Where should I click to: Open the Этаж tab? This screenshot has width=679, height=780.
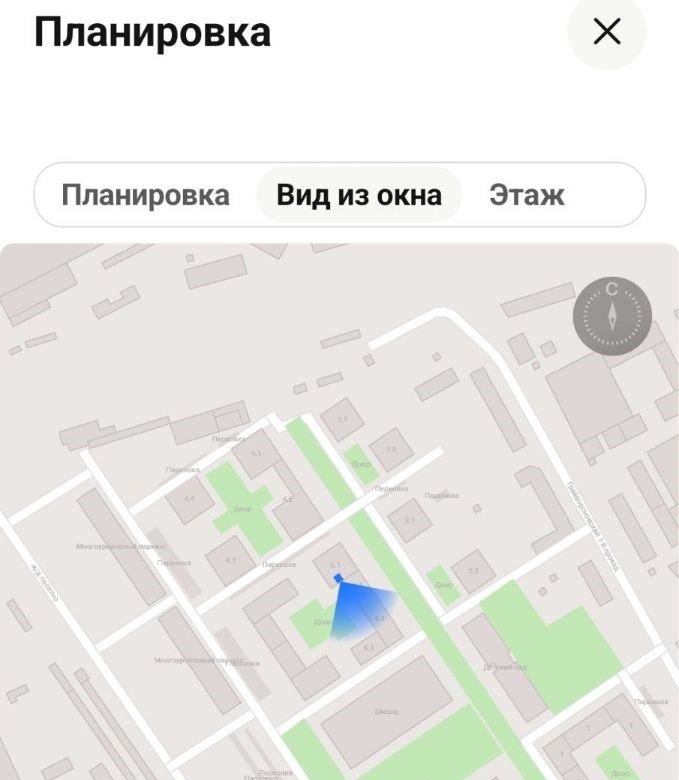coord(527,195)
